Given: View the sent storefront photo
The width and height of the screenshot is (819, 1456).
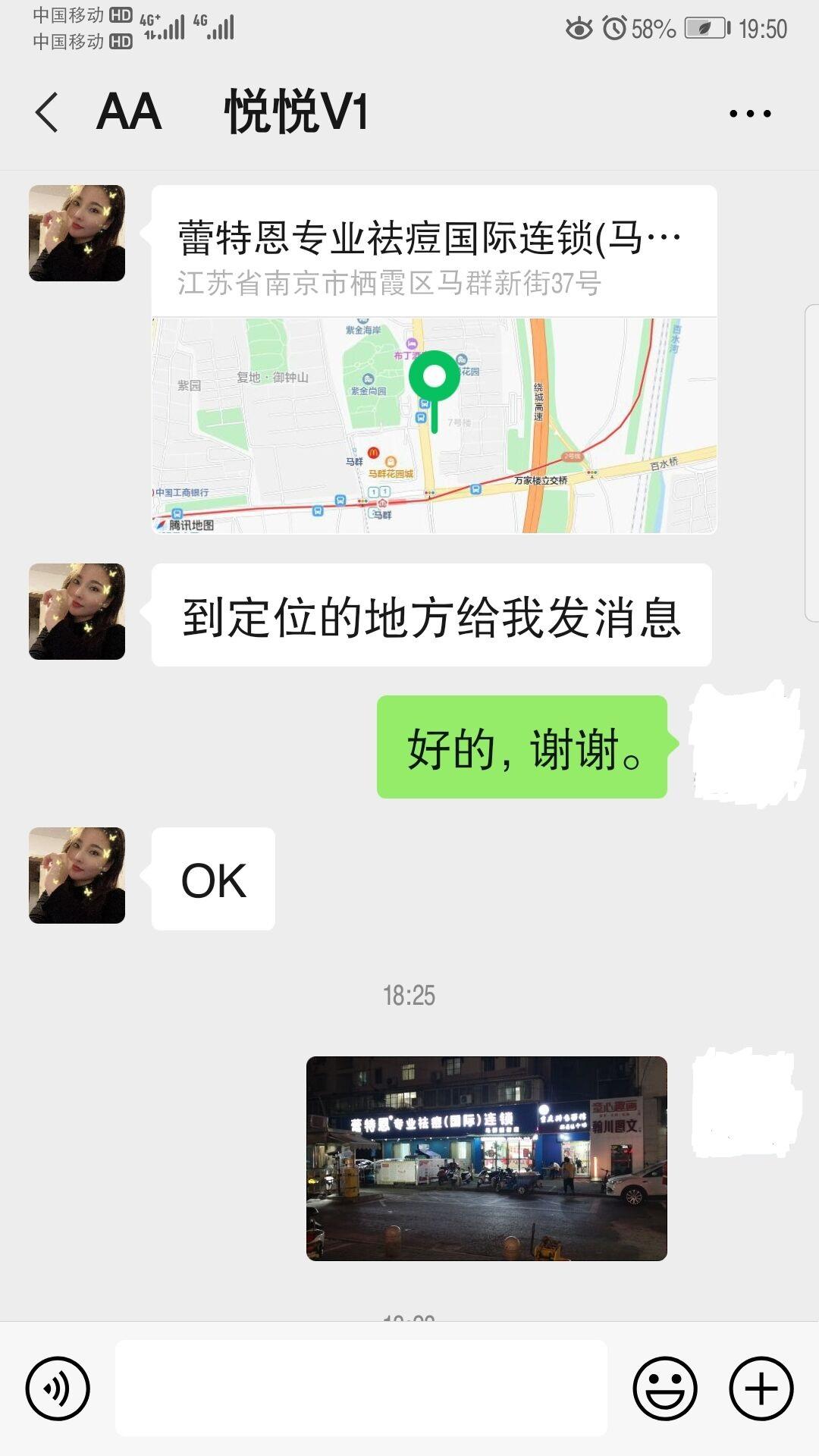Looking at the screenshot, I should (486, 1158).
